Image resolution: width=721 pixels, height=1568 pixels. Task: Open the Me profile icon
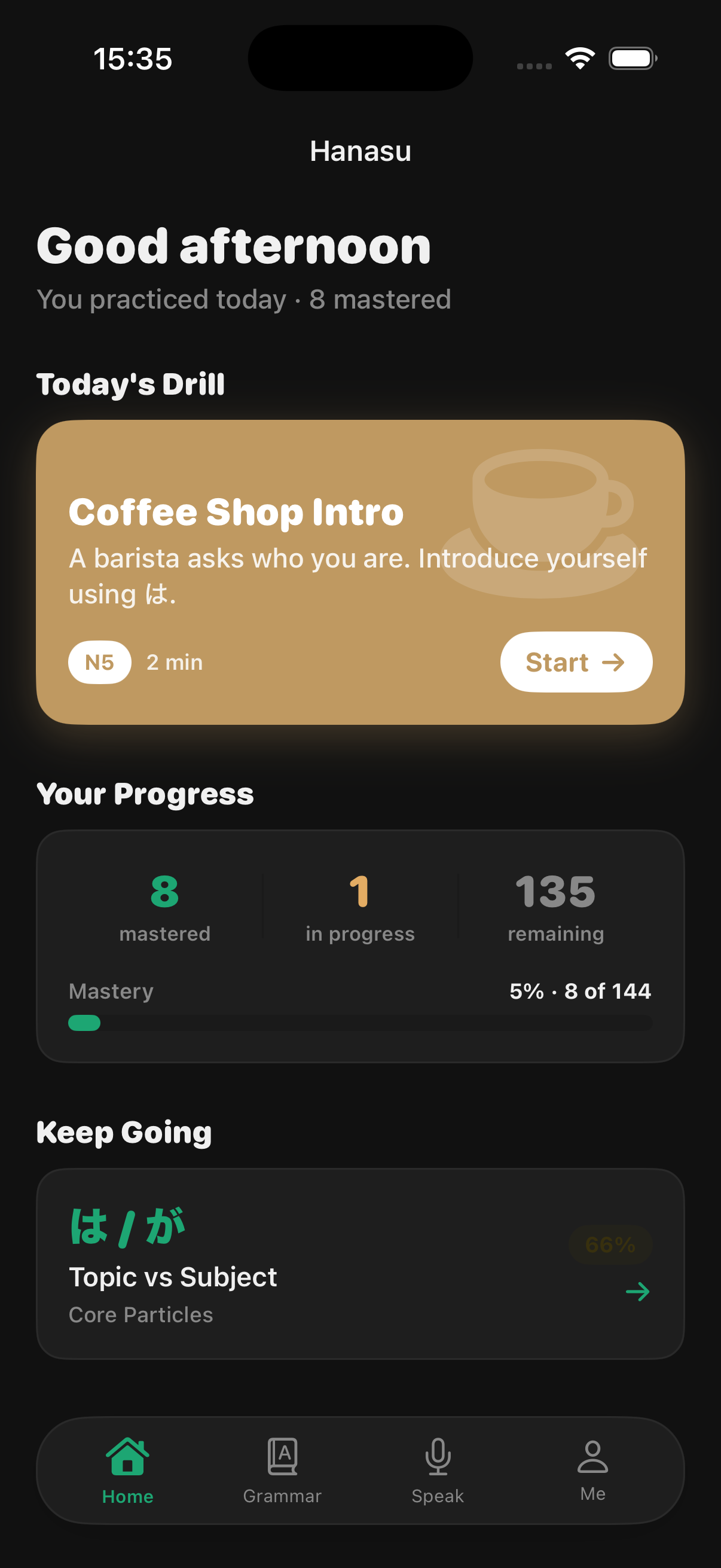click(592, 1455)
